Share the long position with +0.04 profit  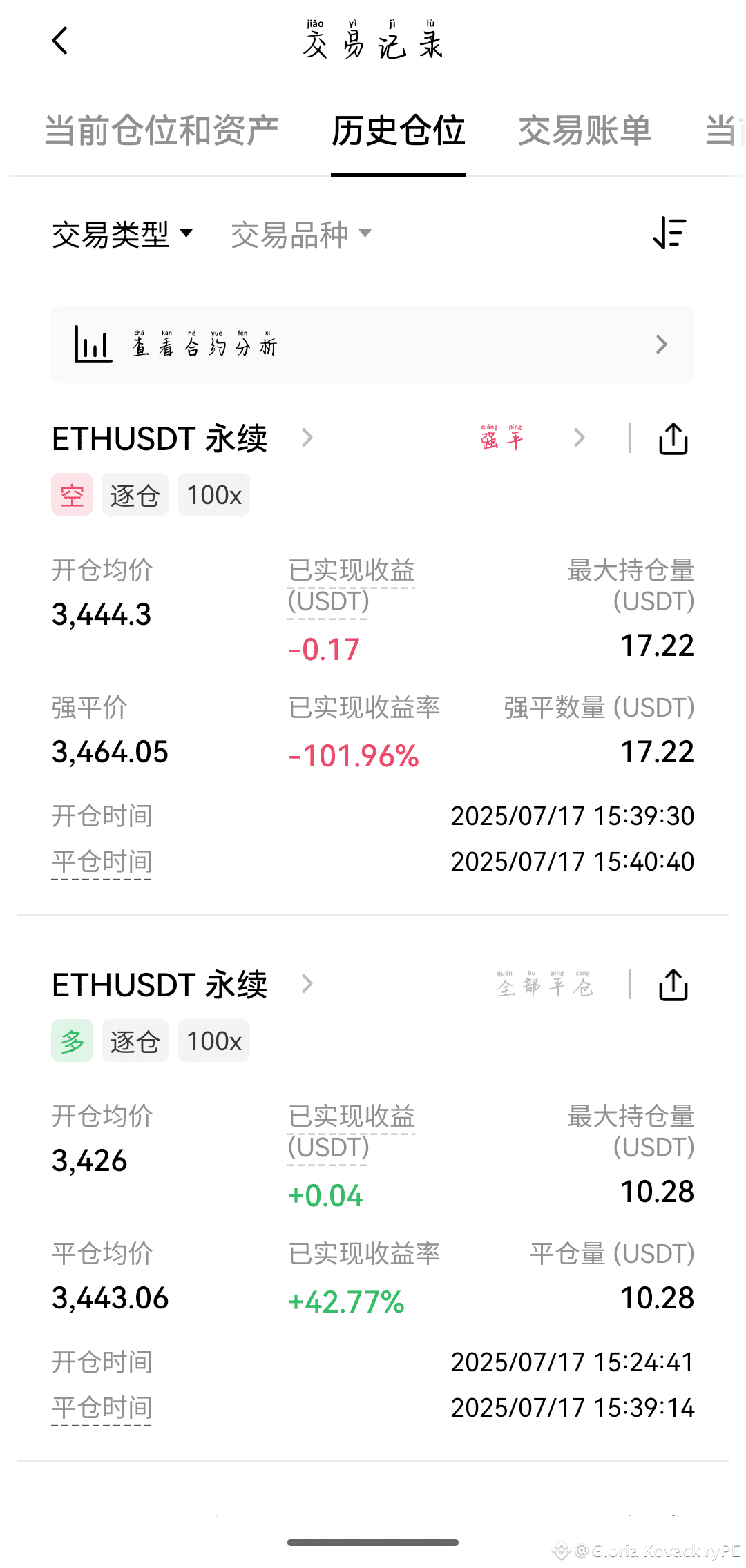(673, 985)
